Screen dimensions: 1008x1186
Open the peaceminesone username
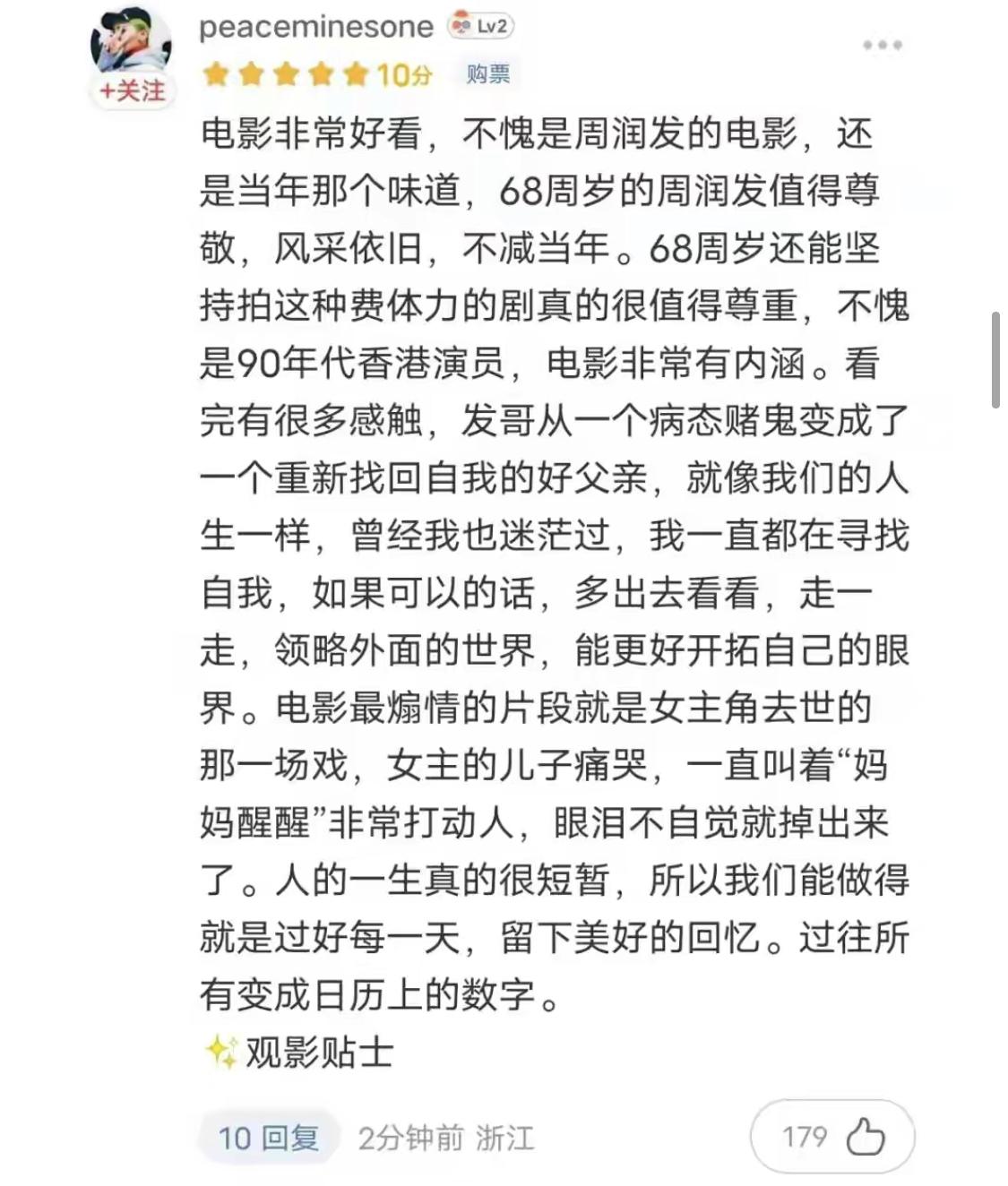click(315, 27)
